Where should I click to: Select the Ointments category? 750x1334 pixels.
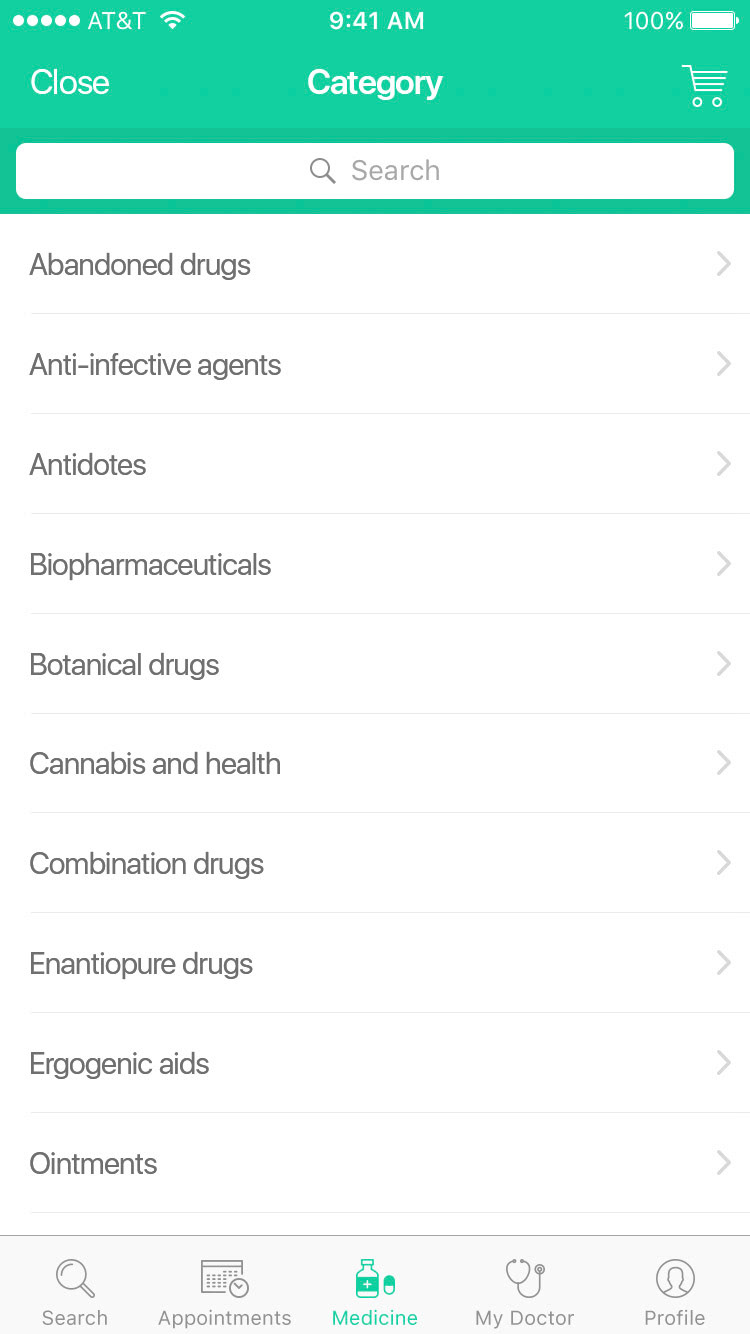[x=375, y=1164]
